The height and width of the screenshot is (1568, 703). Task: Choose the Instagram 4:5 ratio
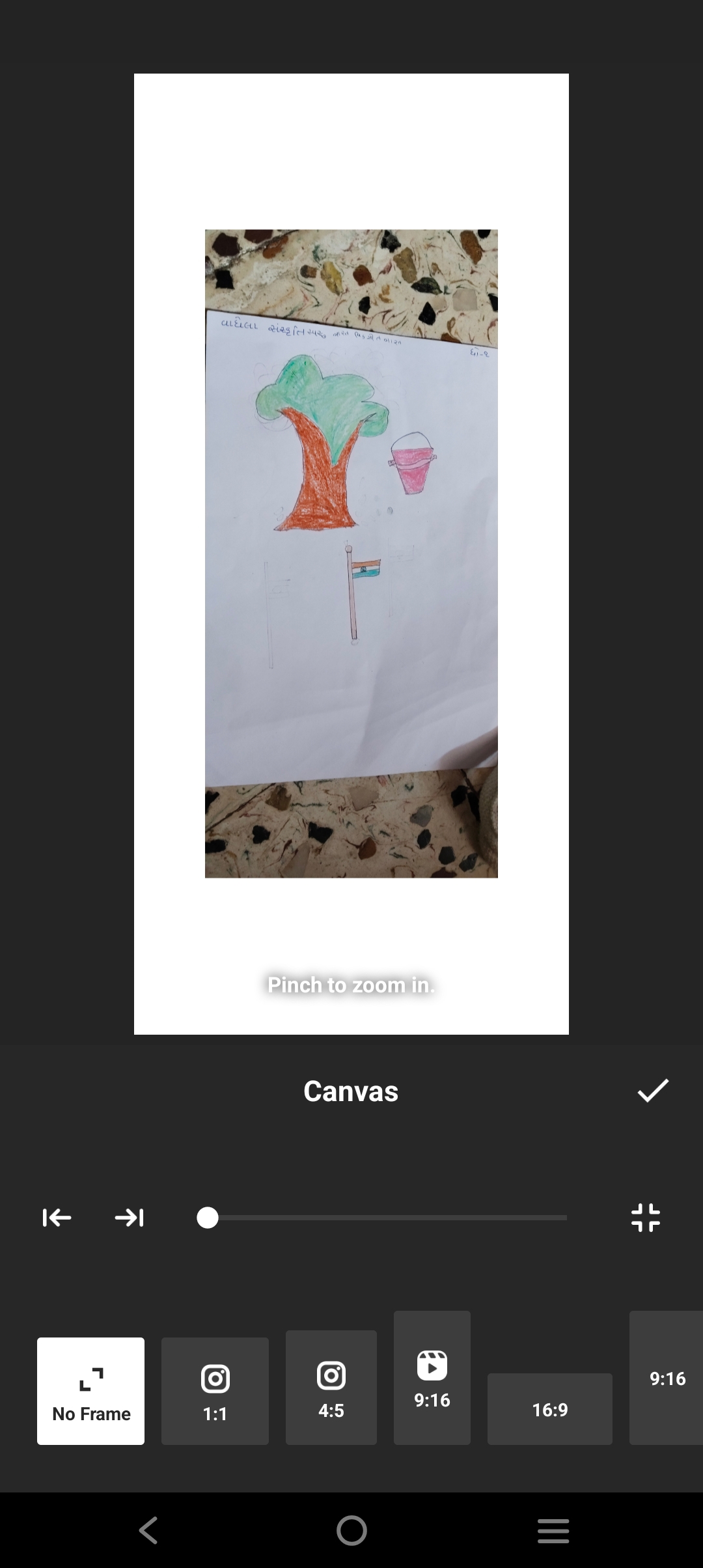pos(331,1387)
